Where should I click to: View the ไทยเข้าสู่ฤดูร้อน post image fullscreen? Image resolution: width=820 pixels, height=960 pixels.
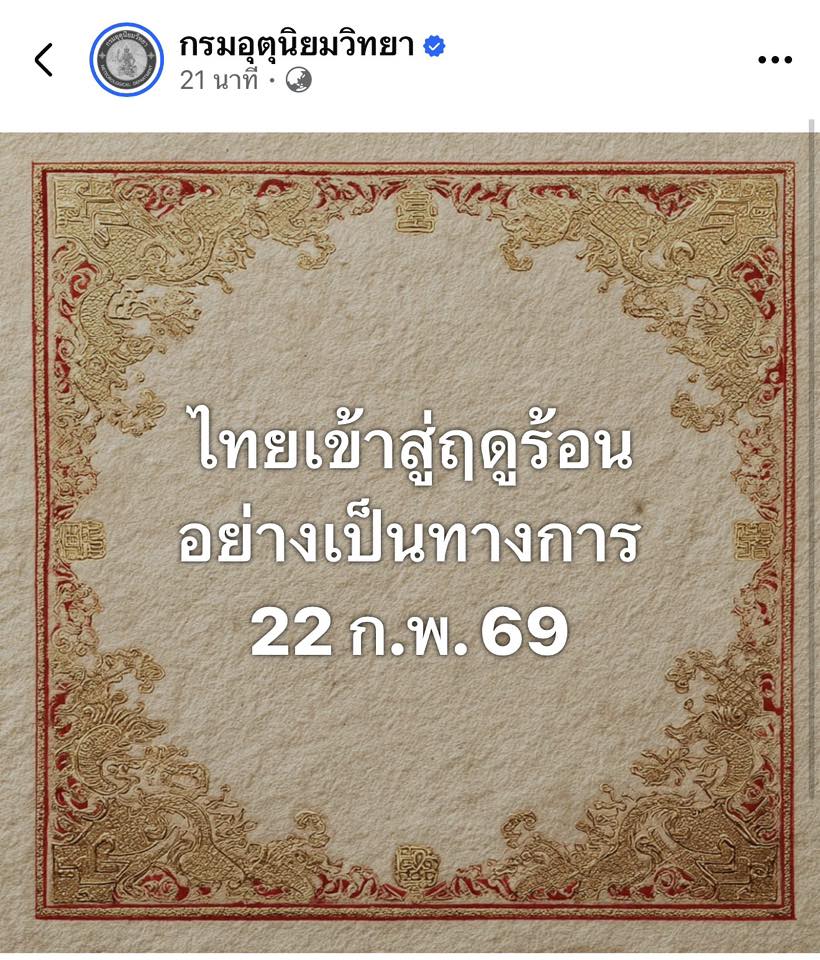[x=410, y=540]
